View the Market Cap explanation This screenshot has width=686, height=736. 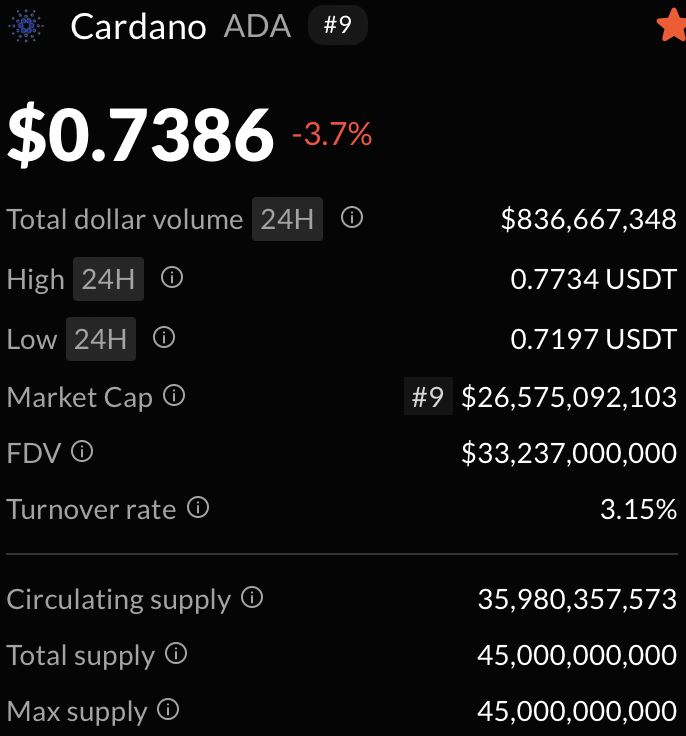(x=174, y=396)
